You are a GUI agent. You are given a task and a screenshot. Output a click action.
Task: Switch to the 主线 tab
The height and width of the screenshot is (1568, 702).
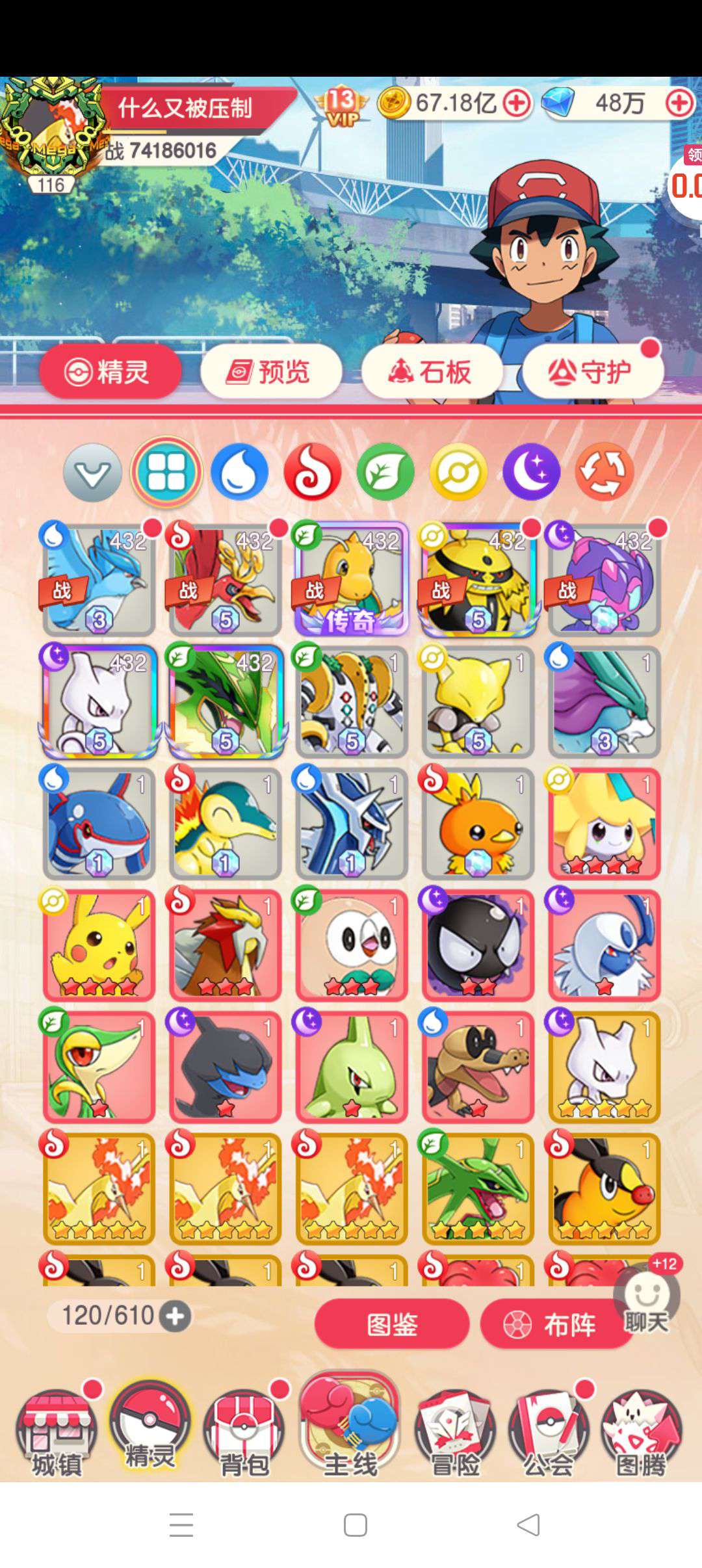(x=350, y=1427)
